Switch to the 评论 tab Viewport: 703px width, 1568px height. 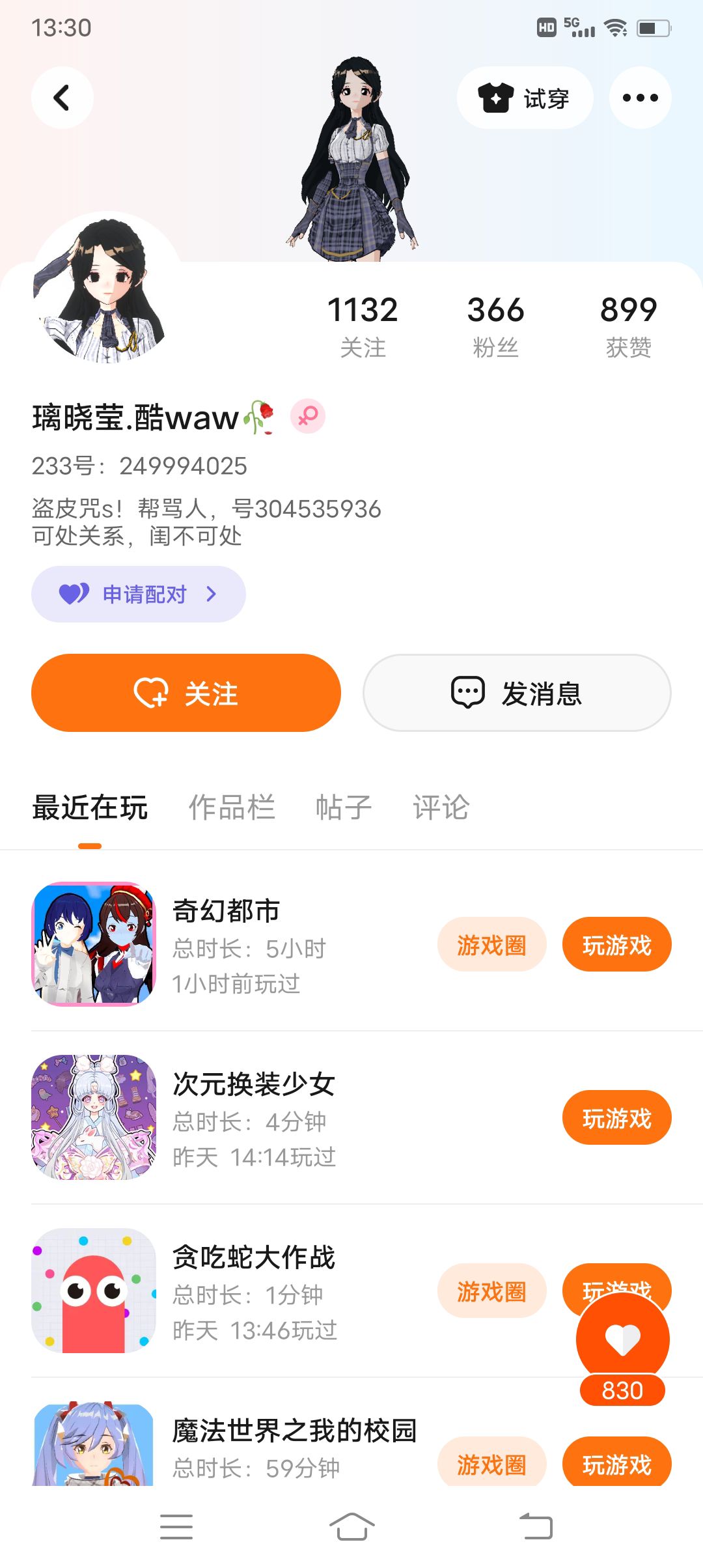point(441,808)
